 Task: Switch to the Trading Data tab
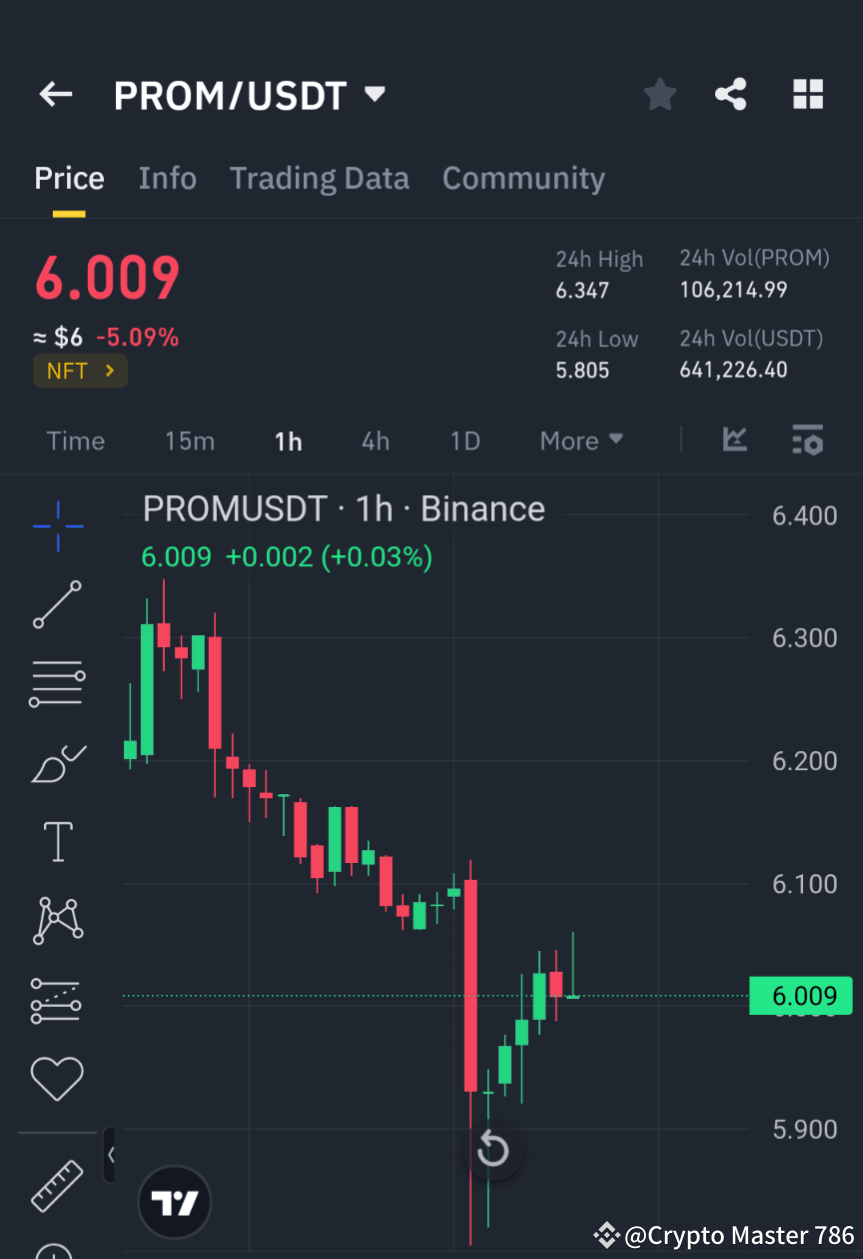319,178
